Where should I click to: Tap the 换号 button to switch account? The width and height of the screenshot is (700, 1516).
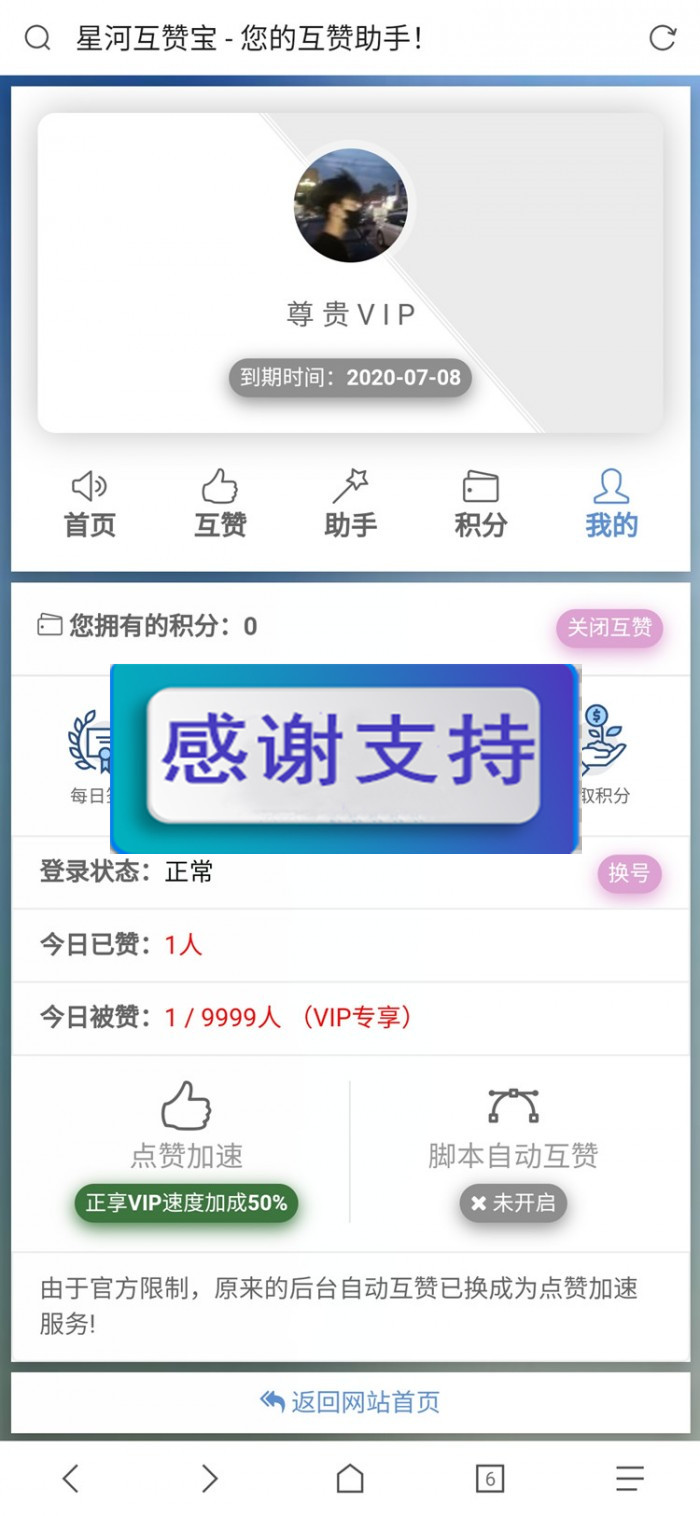coord(629,873)
